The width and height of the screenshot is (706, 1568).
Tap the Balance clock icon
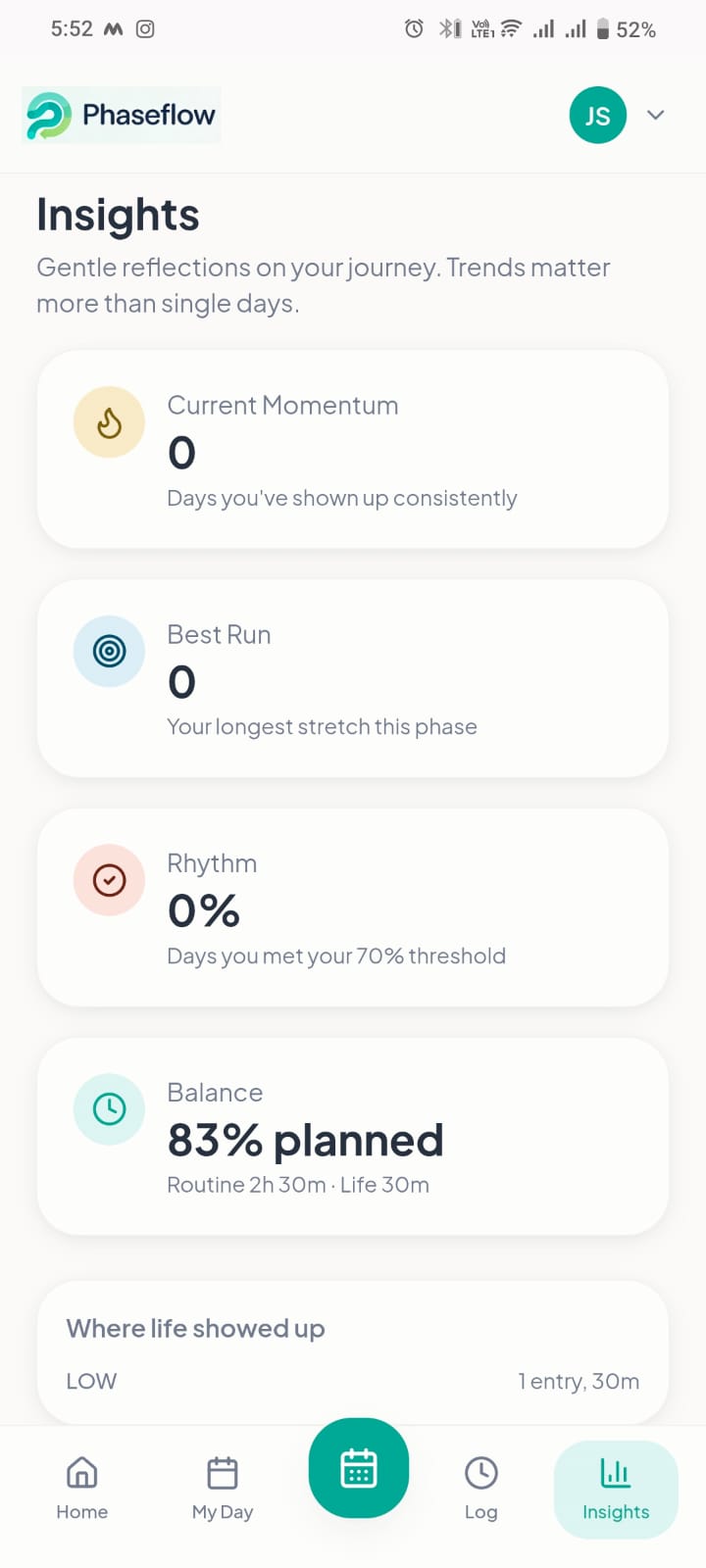109,1109
